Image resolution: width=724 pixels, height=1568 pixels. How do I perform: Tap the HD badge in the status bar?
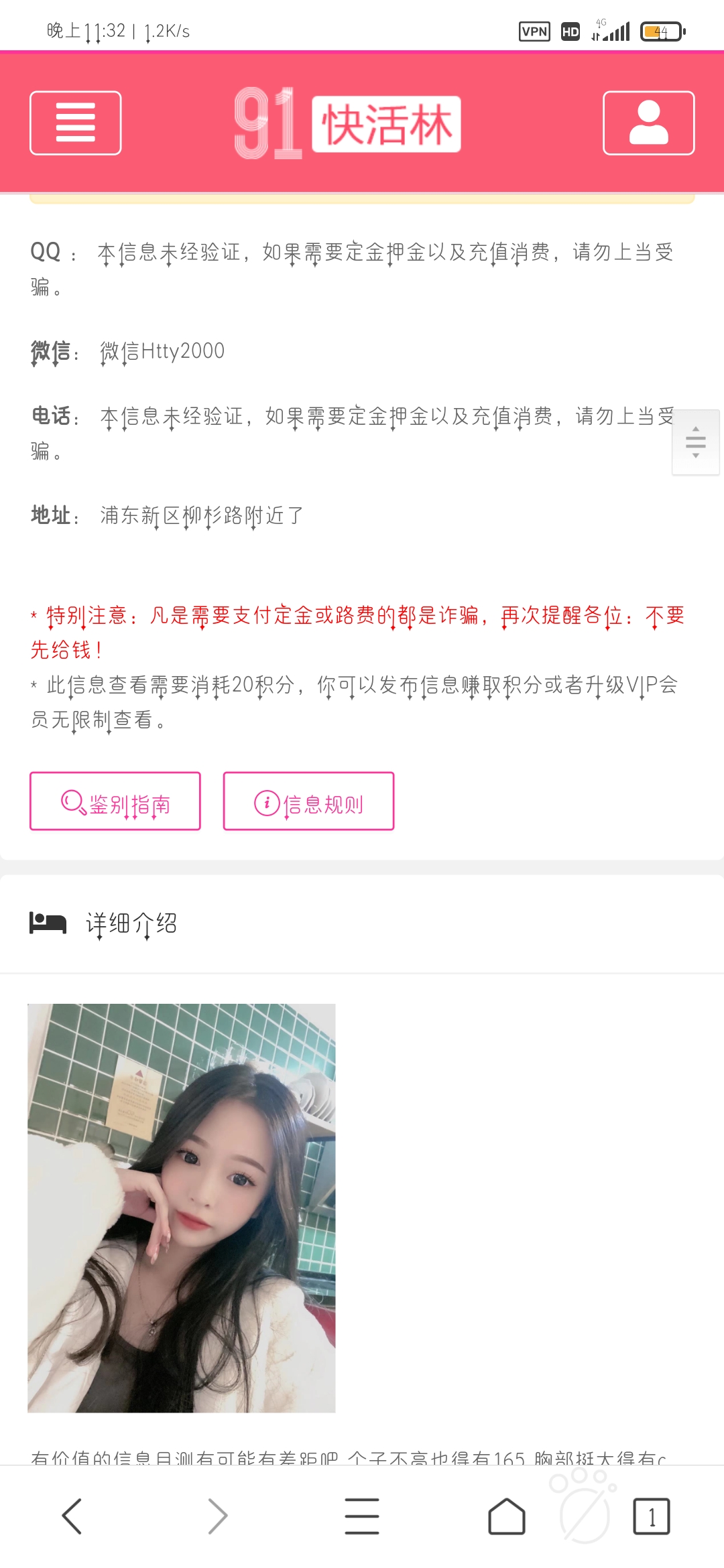tap(570, 31)
